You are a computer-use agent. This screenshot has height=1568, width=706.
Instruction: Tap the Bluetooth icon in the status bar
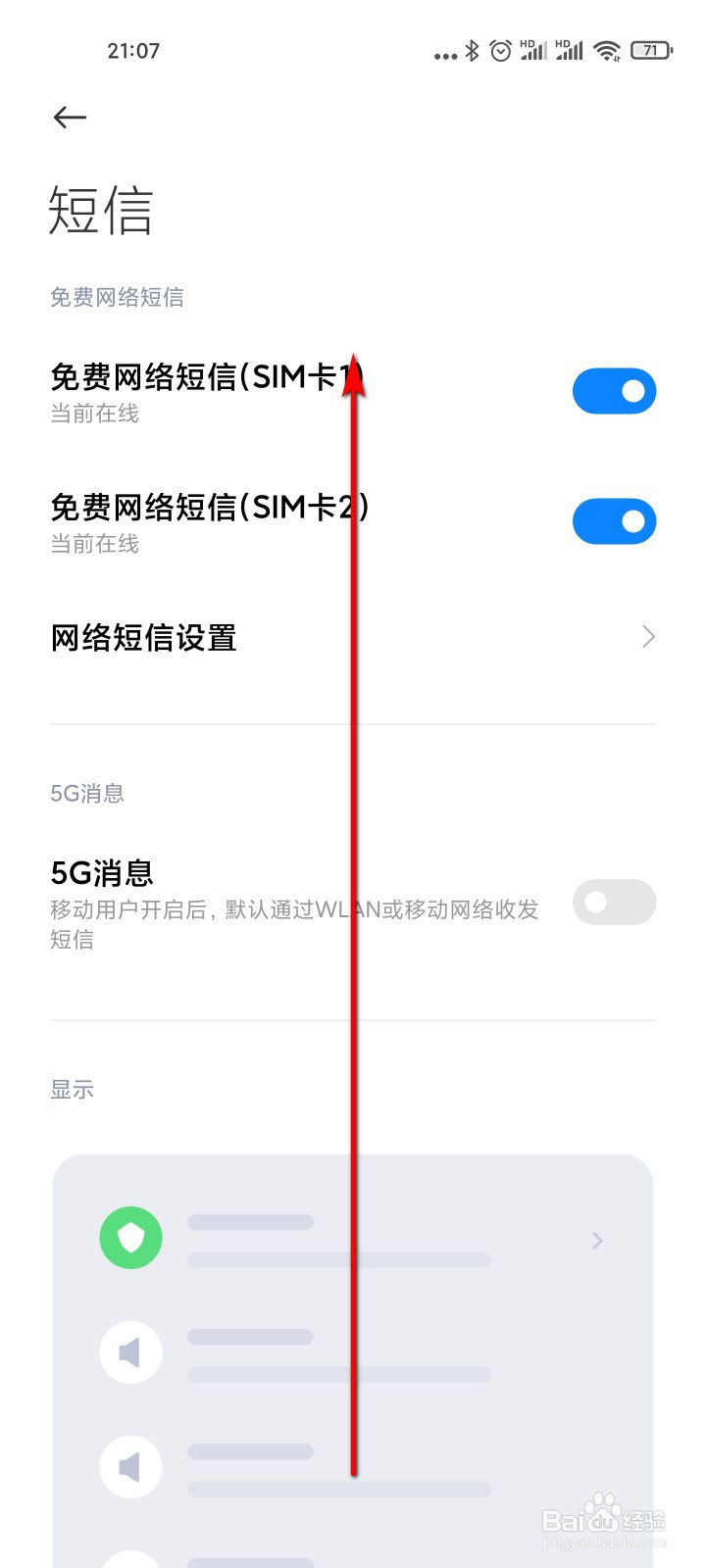[474, 49]
